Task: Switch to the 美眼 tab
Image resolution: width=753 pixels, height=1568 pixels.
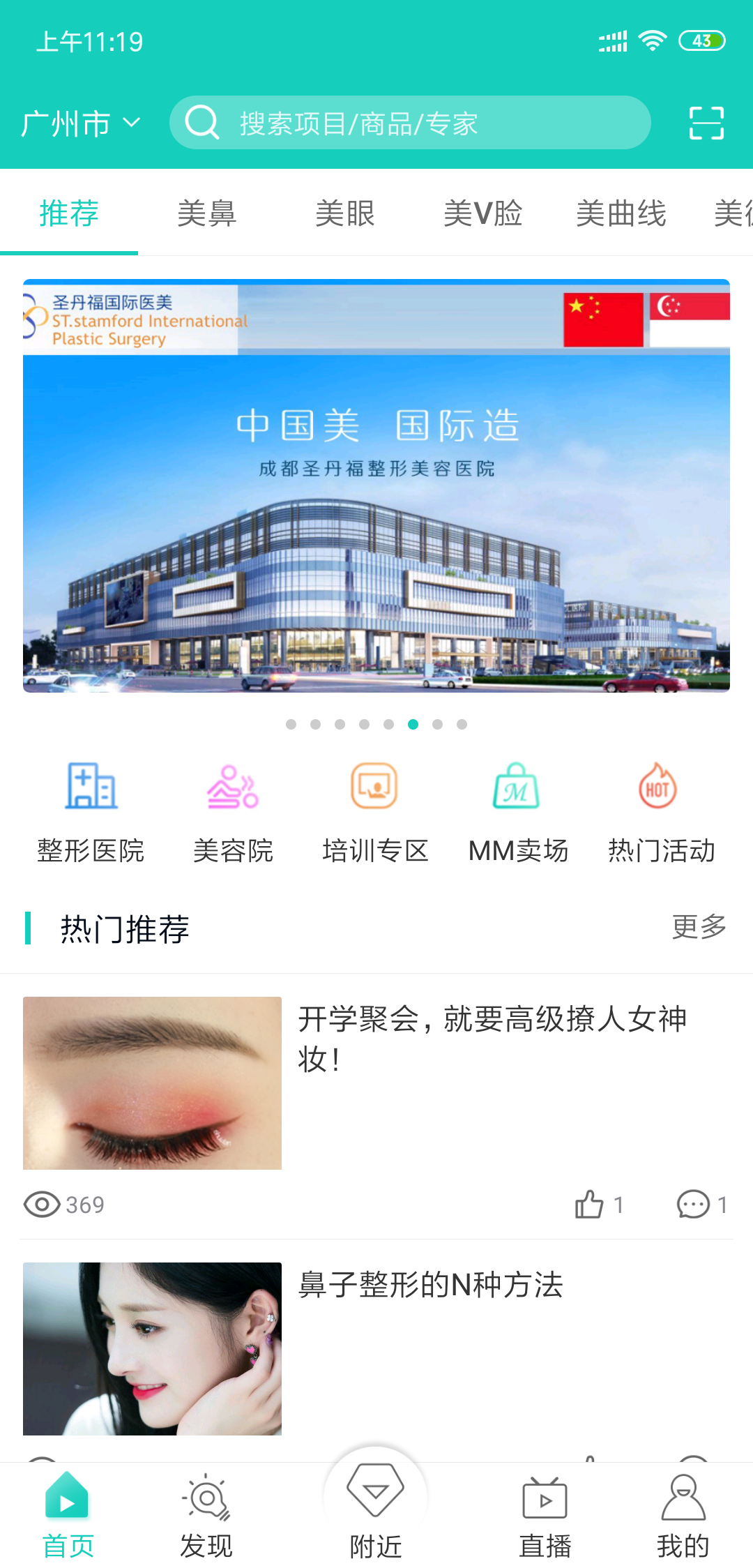Action: pyautogui.click(x=344, y=213)
